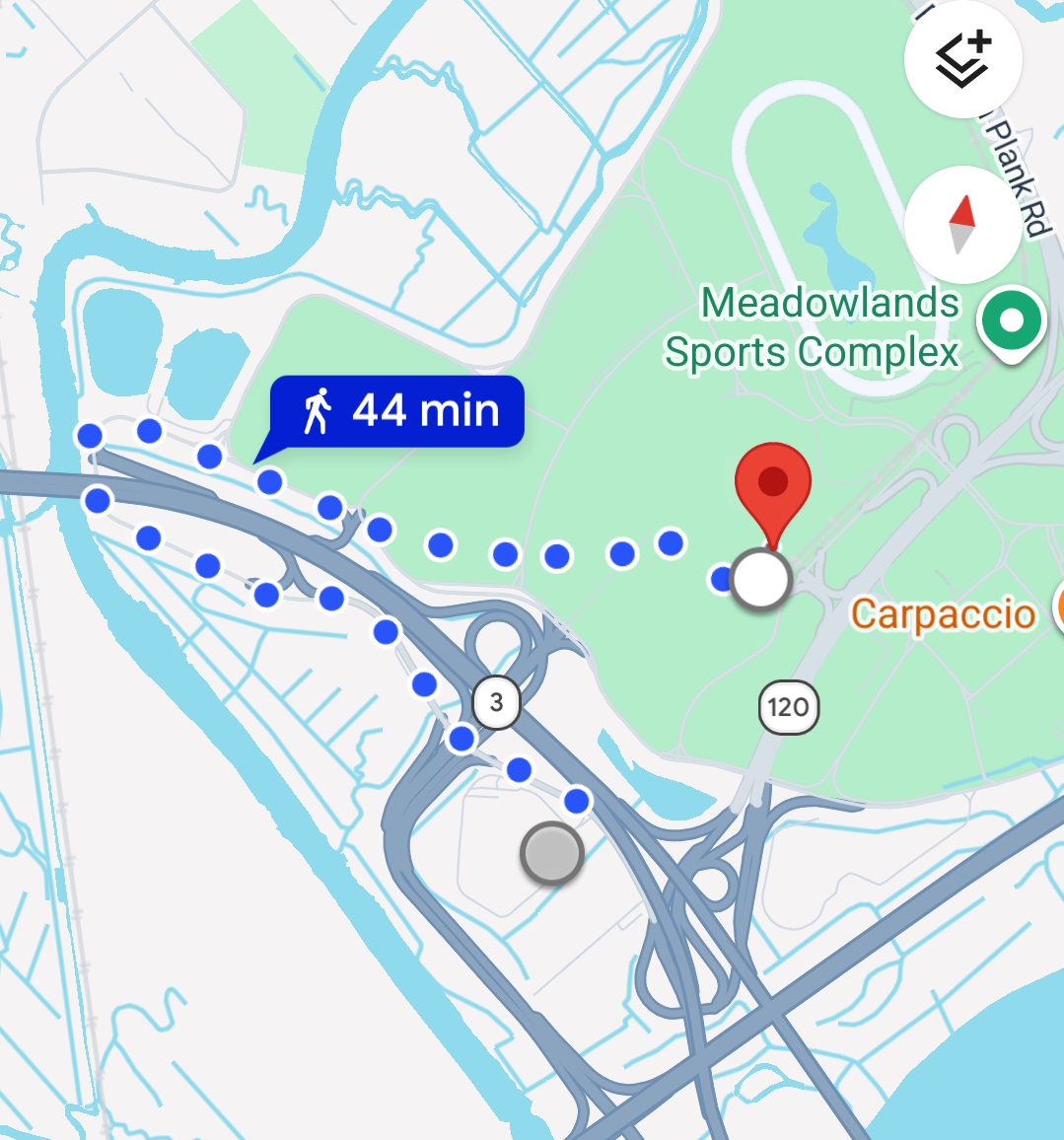Viewport: 1064px width, 1140px height.
Task: Tap the gray starting point marker
Action: (x=551, y=854)
